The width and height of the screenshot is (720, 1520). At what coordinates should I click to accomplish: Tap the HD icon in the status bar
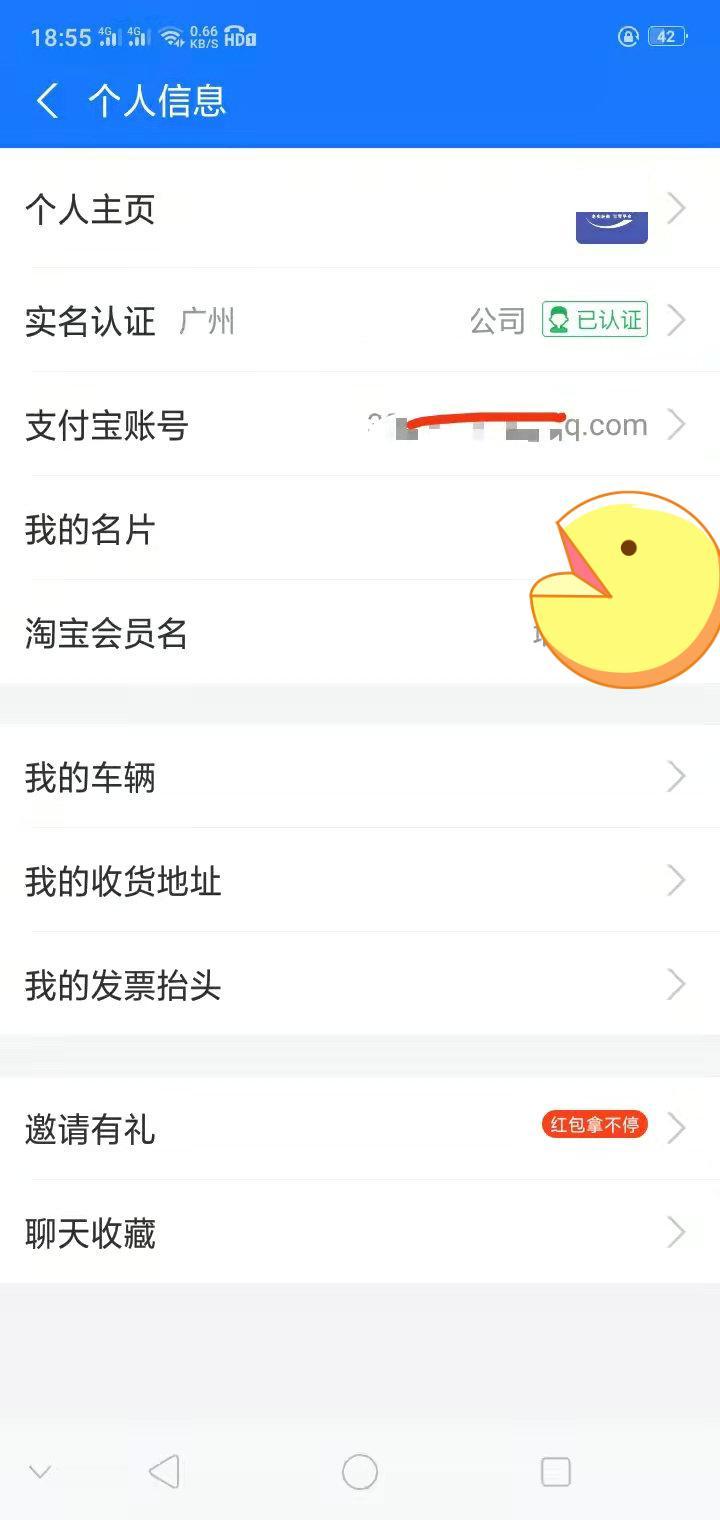[237, 36]
